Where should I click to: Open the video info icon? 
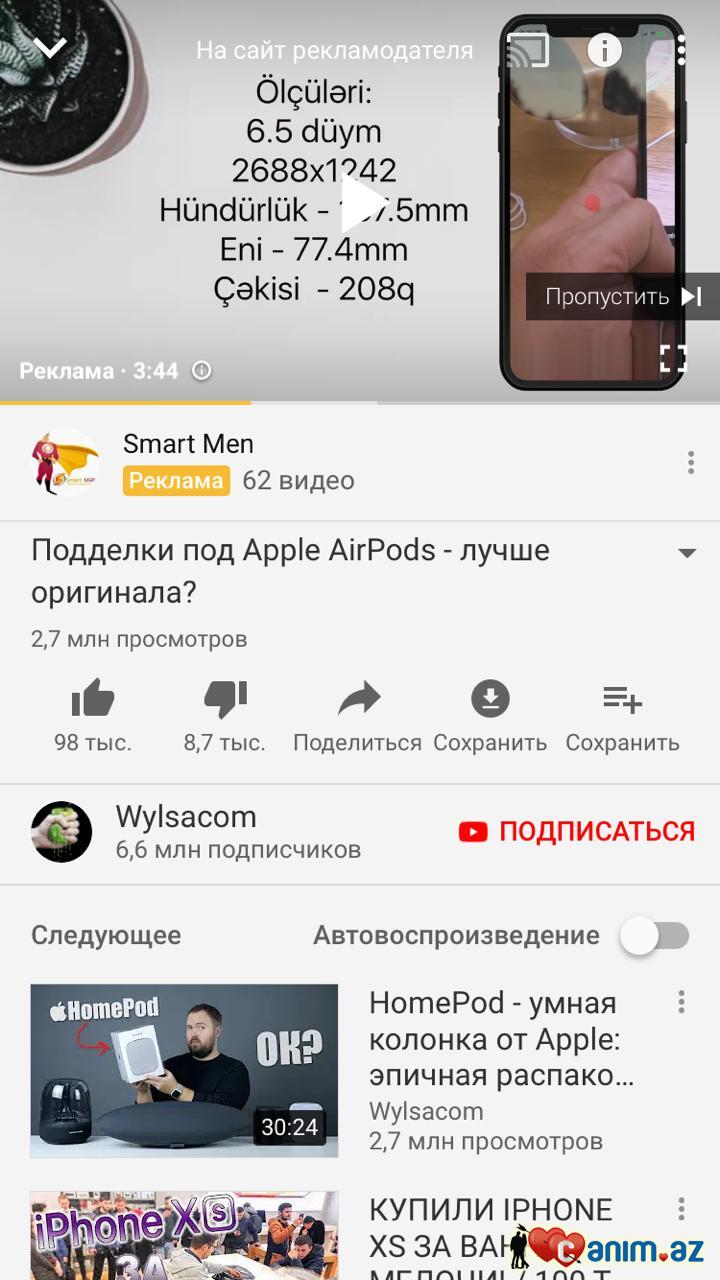tap(604, 49)
